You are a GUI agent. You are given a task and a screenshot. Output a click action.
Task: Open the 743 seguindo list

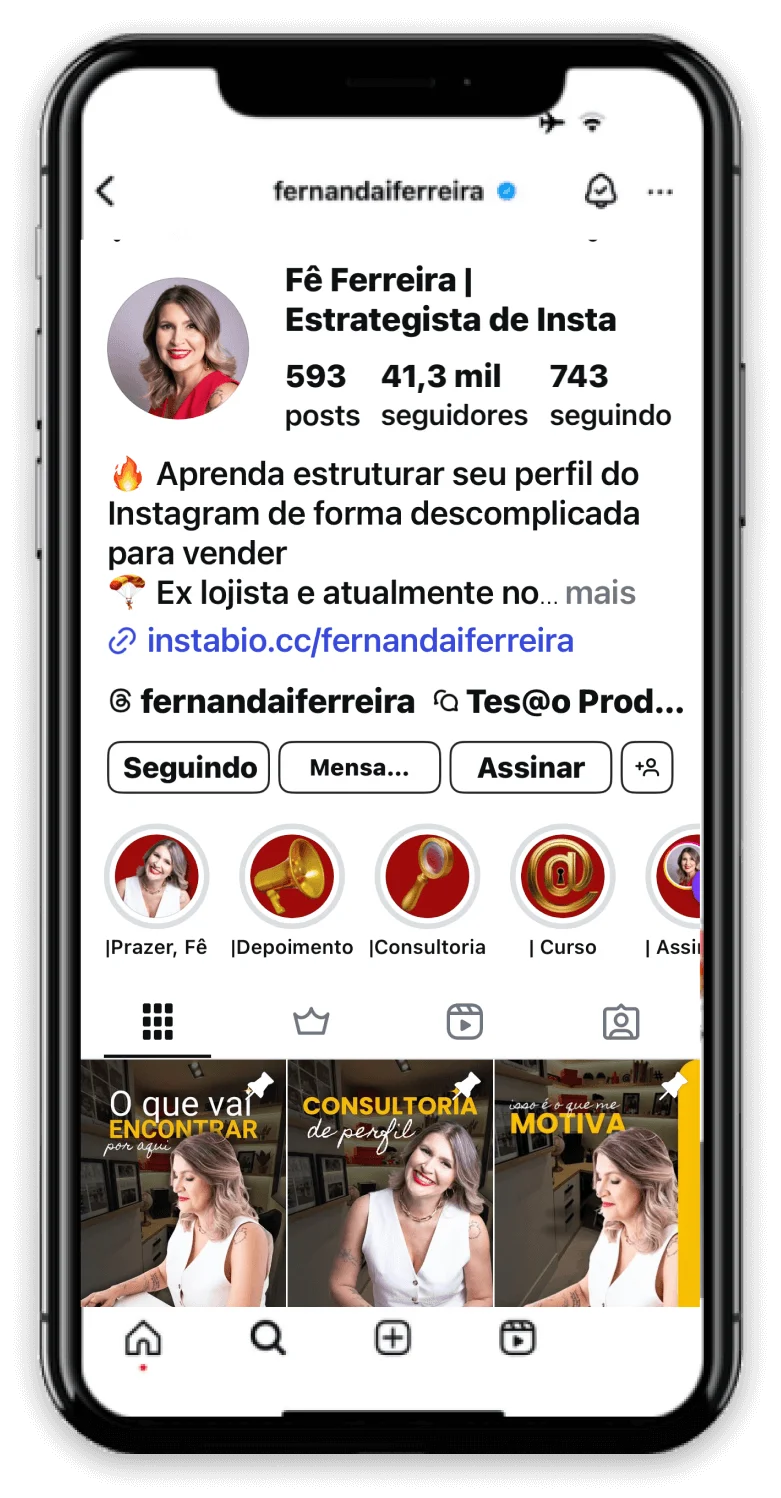tap(610, 395)
